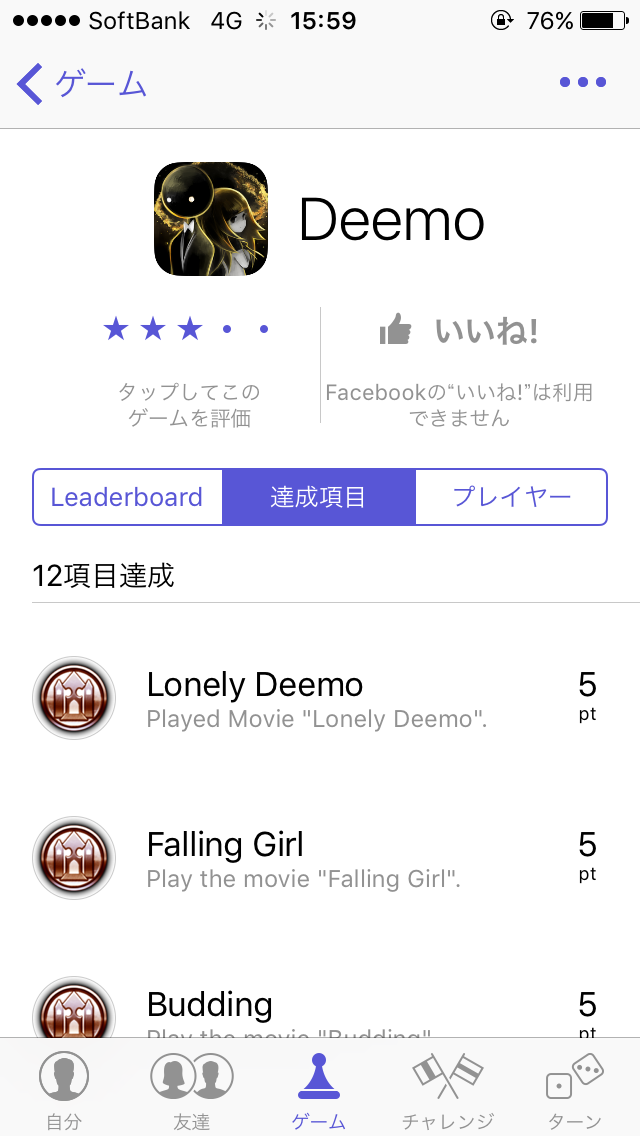The height and width of the screenshot is (1136, 640).
Task: Select the ゲーム tab
Action: coord(319,1090)
